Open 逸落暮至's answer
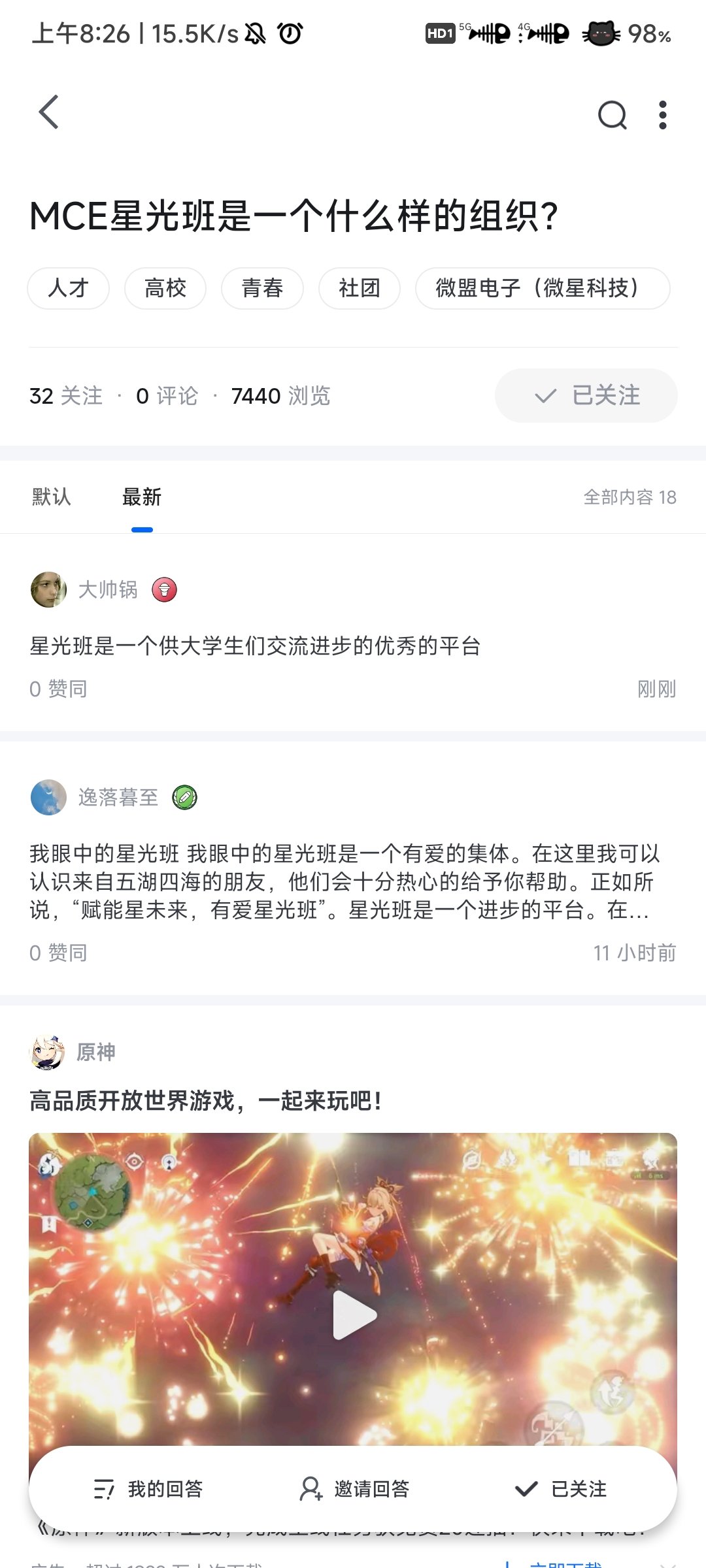 point(345,881)
